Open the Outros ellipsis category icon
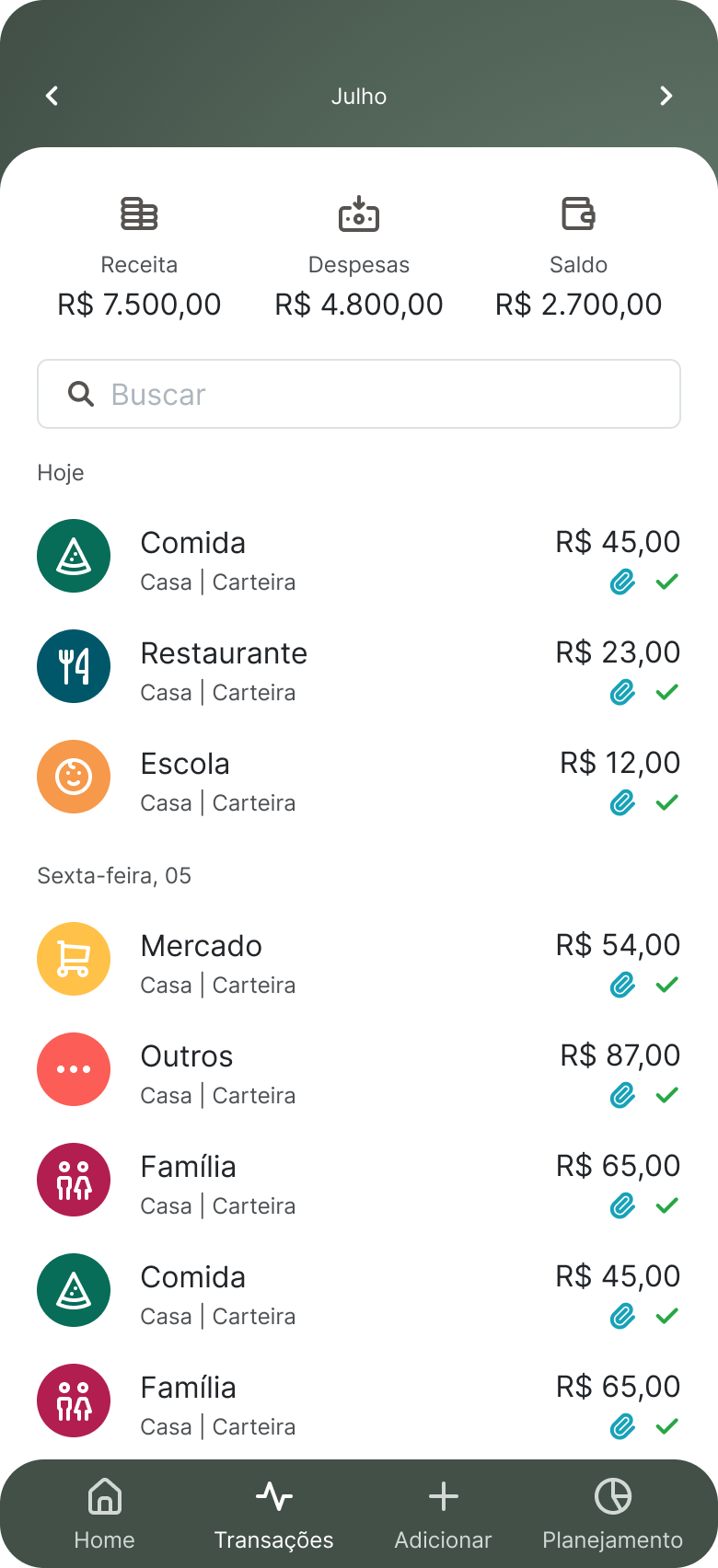Viewport: 718px width, 1568px height. [74, 1069]
